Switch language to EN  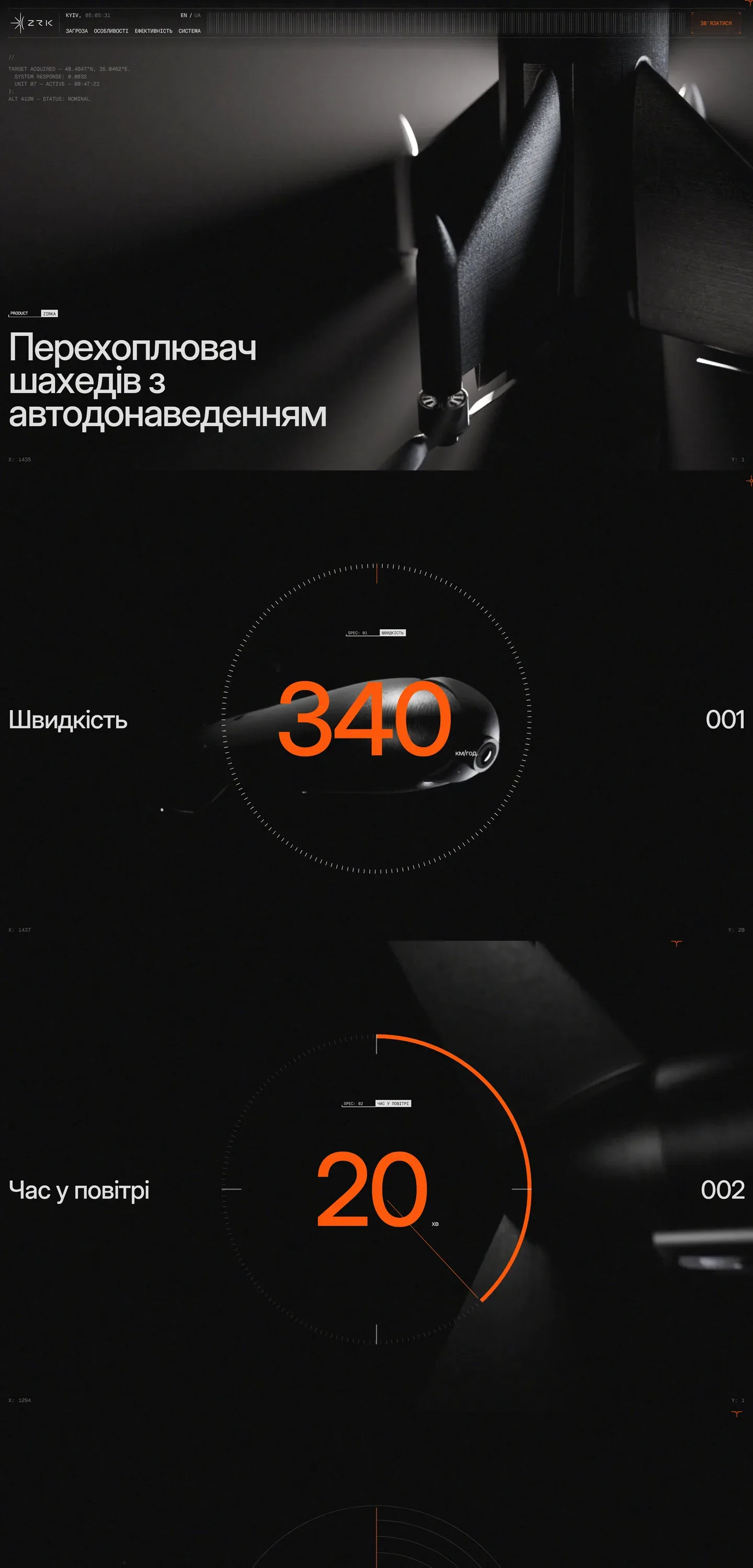coord(184,15)
